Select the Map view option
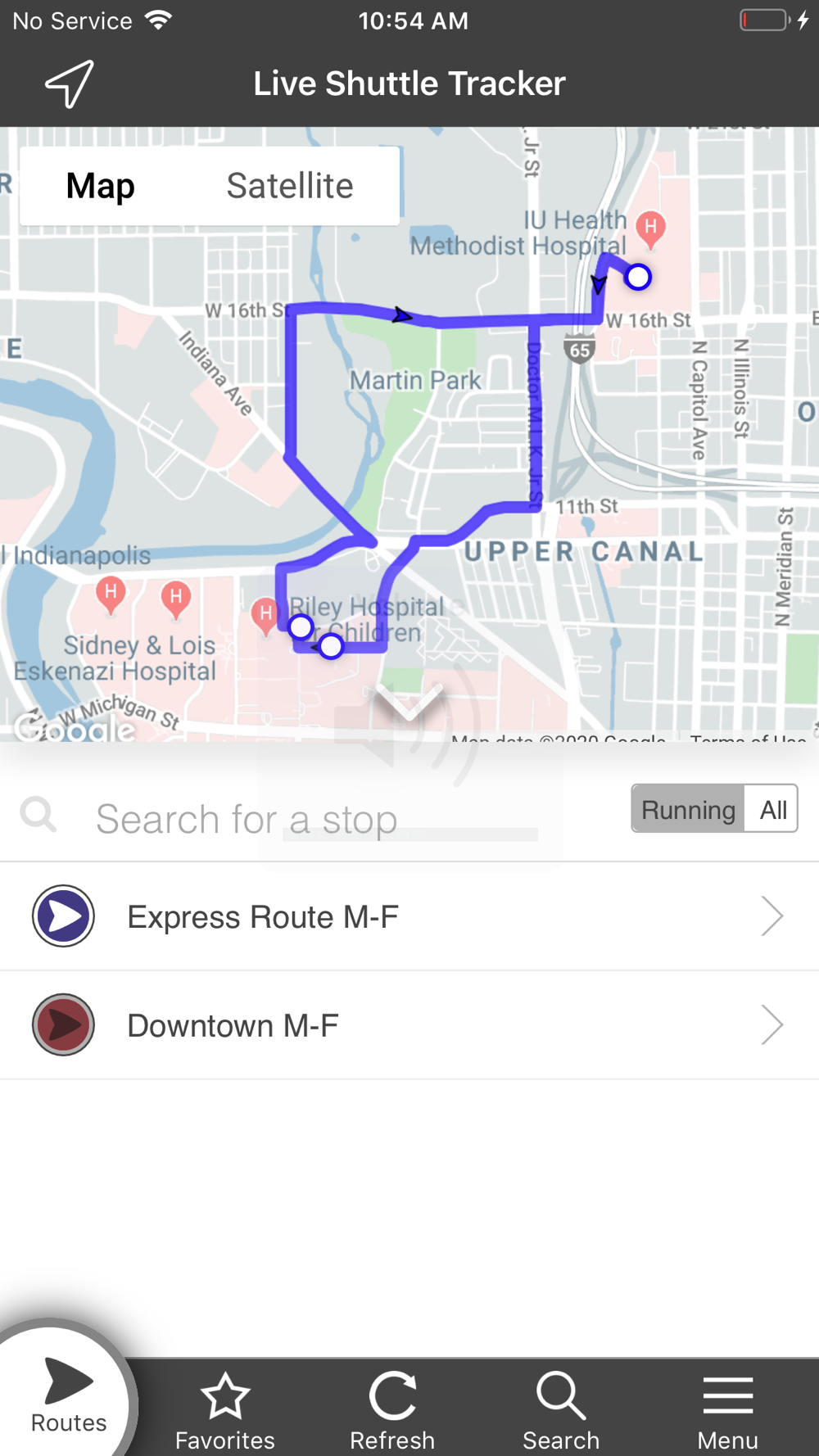The image size is (819, 1456). (101, 186)
